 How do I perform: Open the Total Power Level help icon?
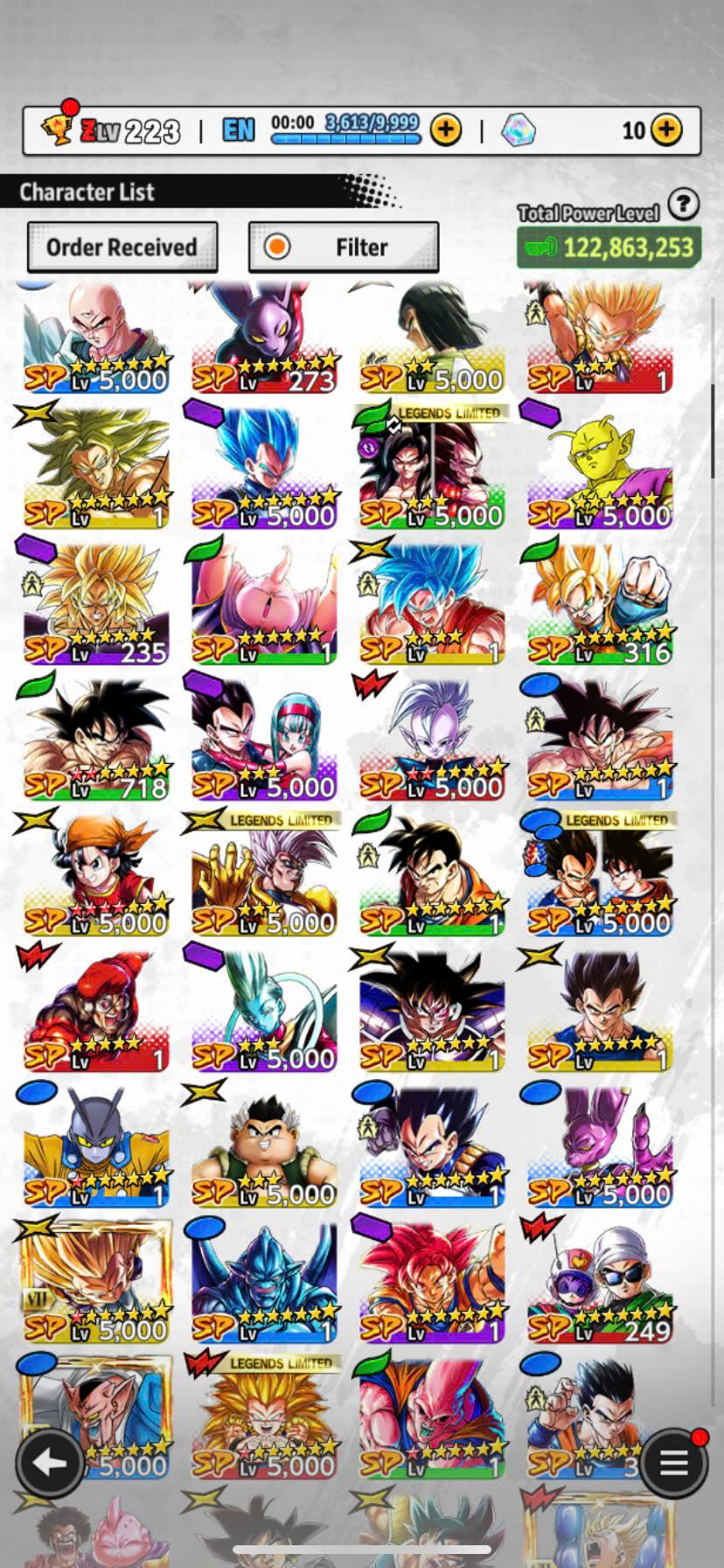(x=683, y=205)
